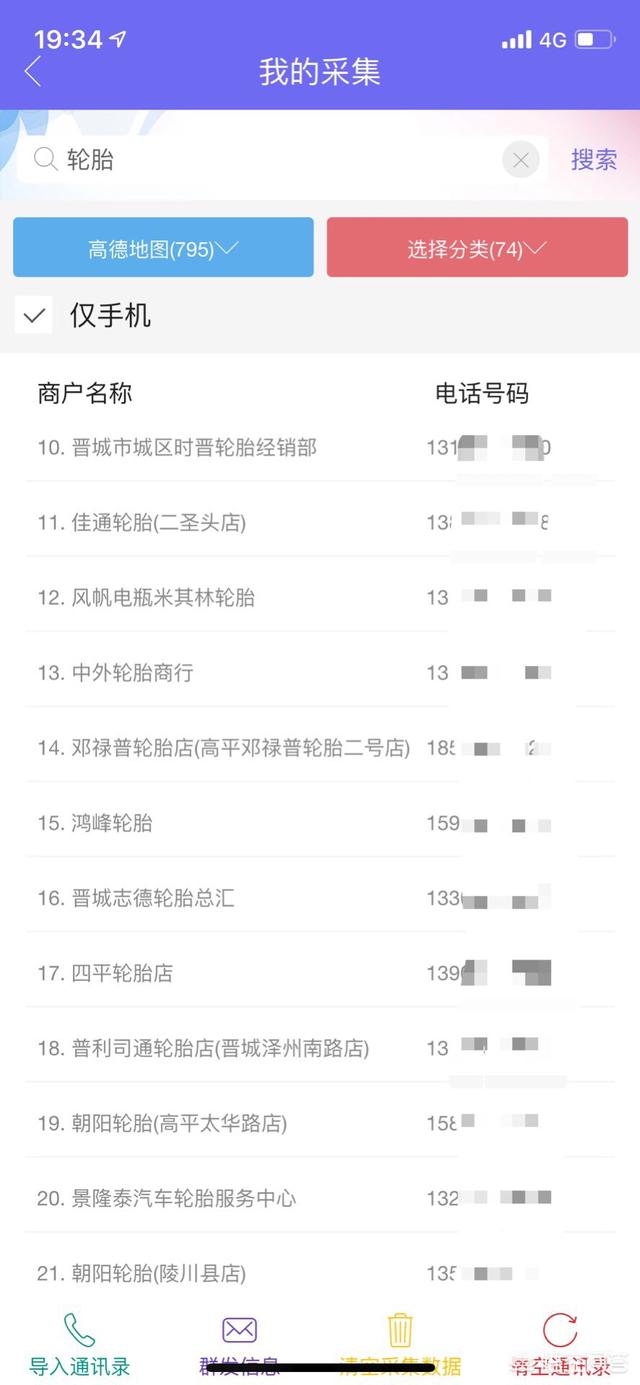
Task: Open the 四平轮胎店 row
Action: tap(320, 973)
